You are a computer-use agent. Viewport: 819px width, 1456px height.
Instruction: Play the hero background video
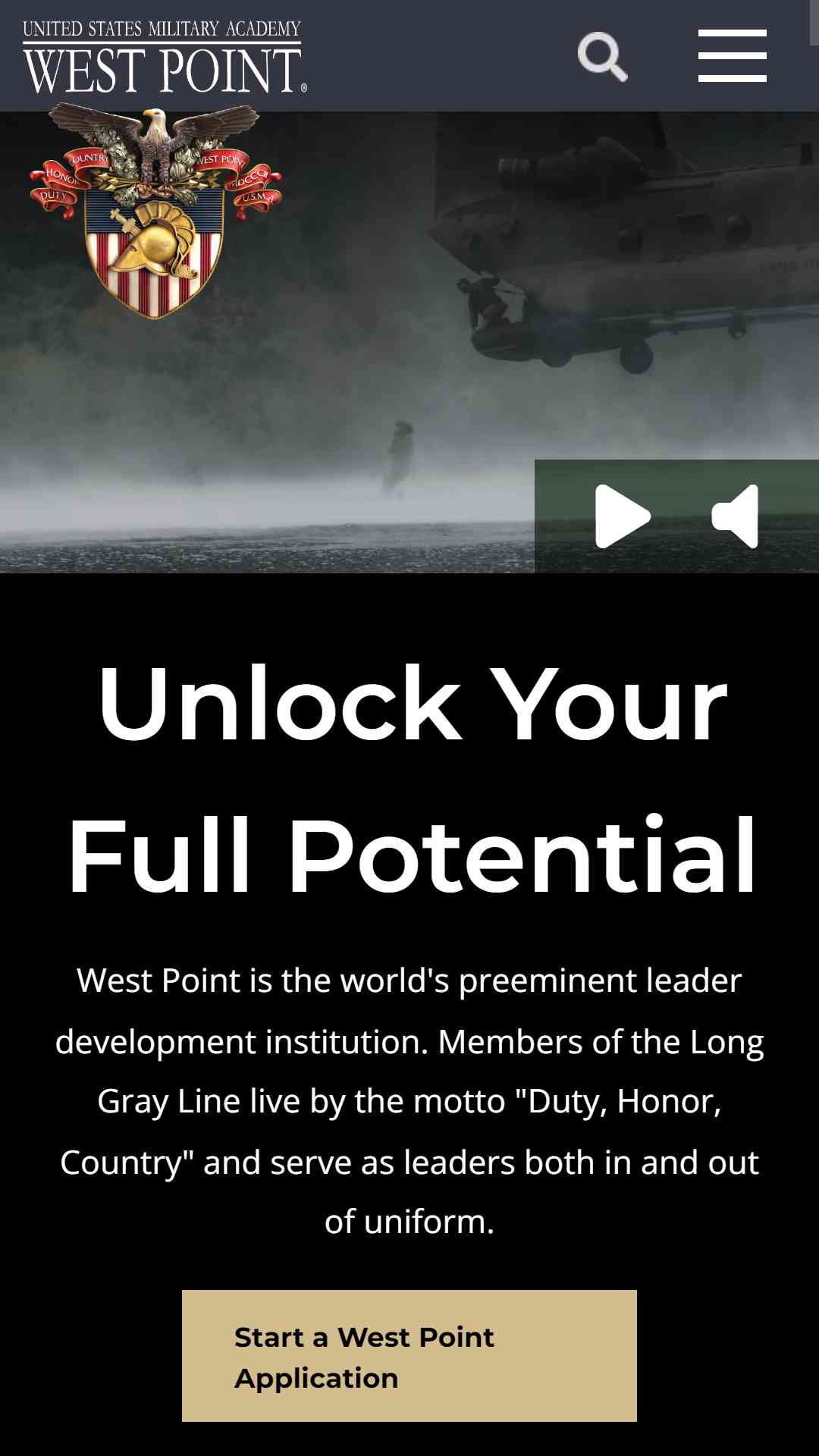pyautogui.click(x=623, y=516)
